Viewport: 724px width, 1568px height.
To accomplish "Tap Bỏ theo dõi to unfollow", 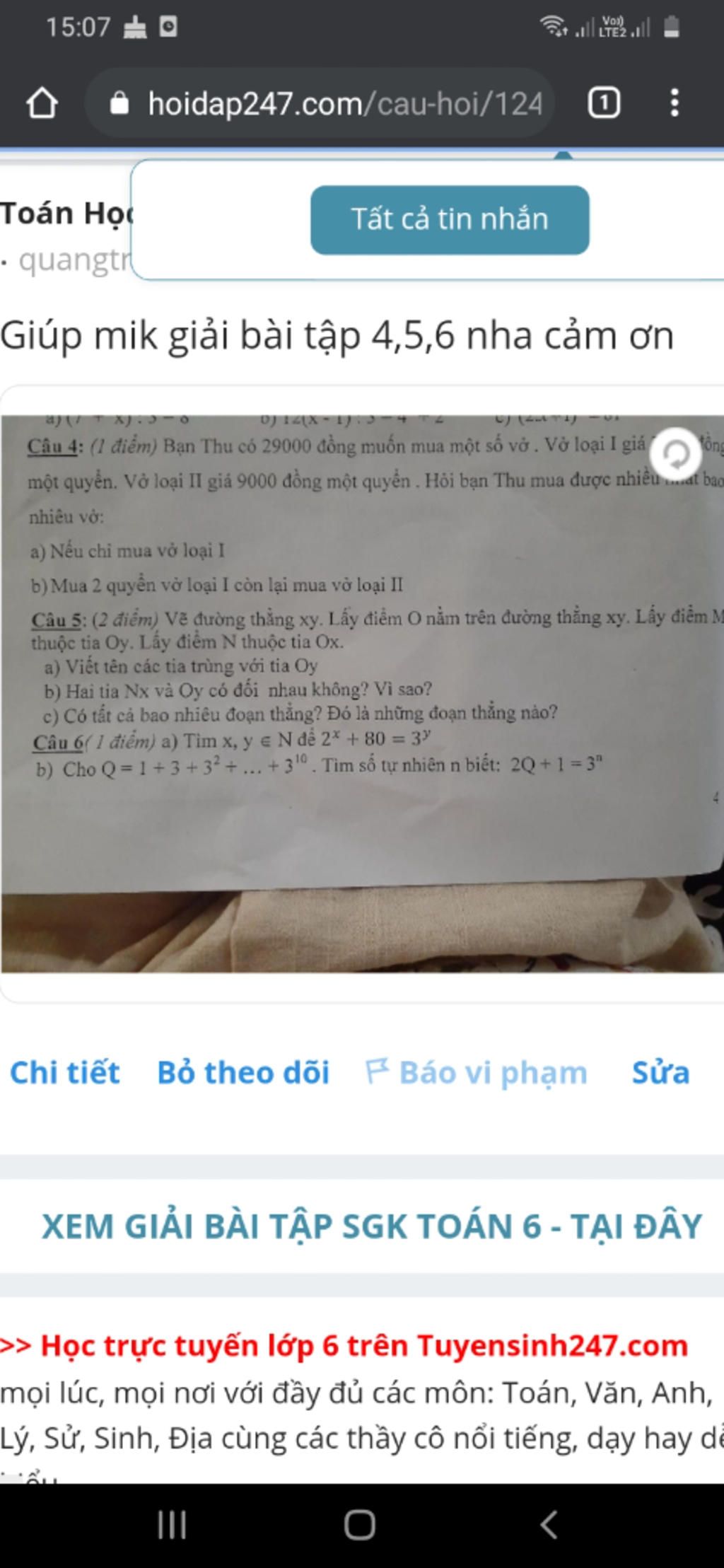I will point(243,1072).
